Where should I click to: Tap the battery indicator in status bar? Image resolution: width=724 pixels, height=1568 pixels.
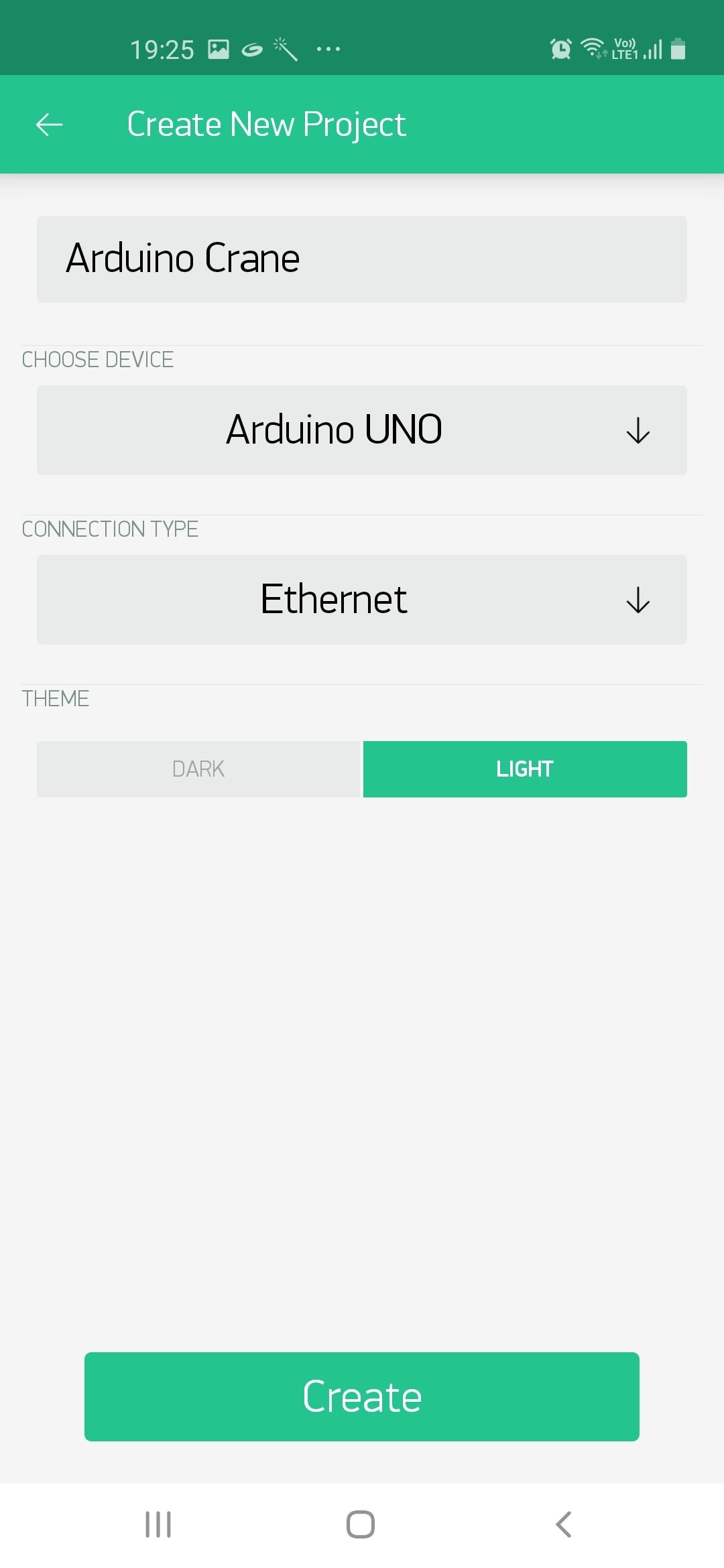click(679, 49)
